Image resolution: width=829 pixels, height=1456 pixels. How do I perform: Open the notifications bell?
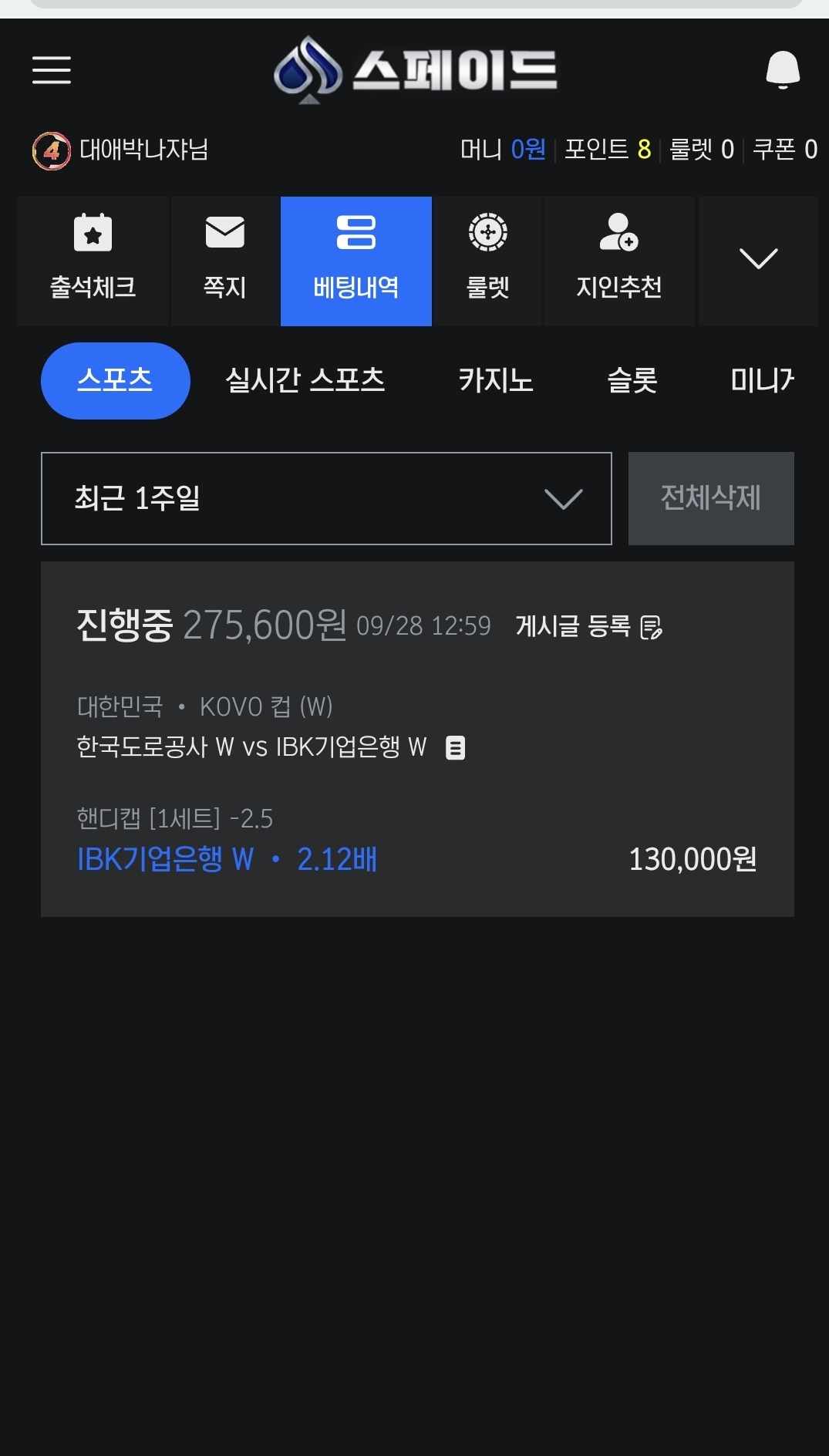click(x=782, y=69)
